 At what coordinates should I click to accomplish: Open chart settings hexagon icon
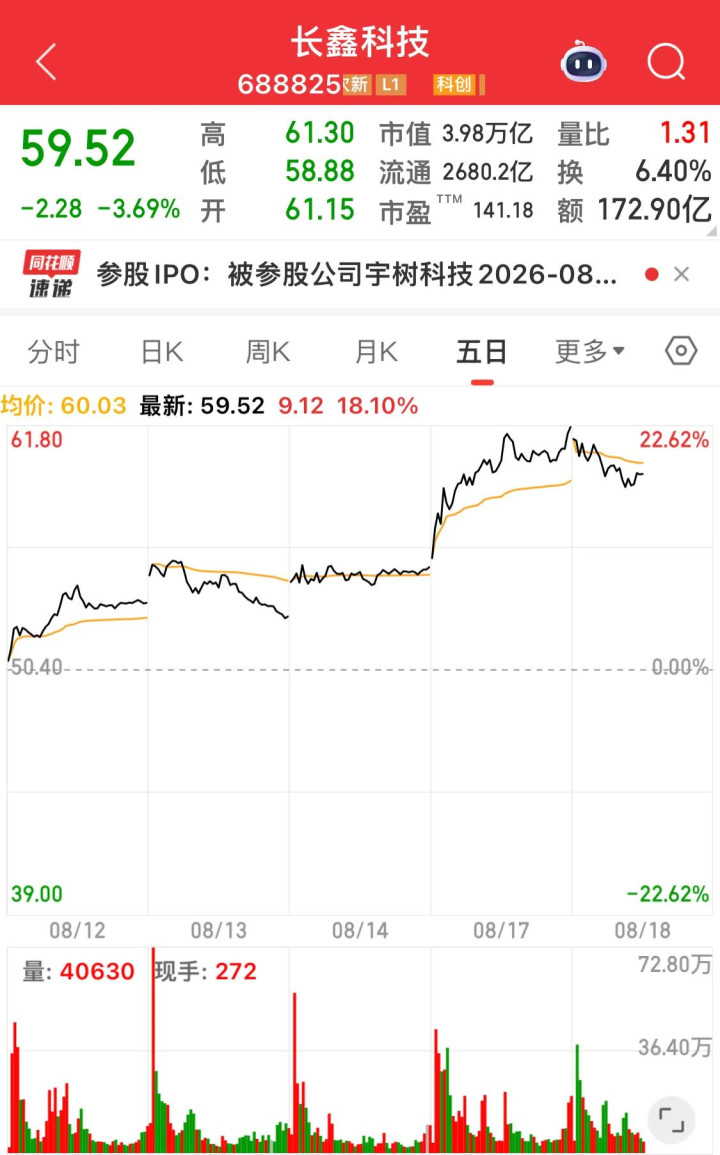[x=681, y=351]
